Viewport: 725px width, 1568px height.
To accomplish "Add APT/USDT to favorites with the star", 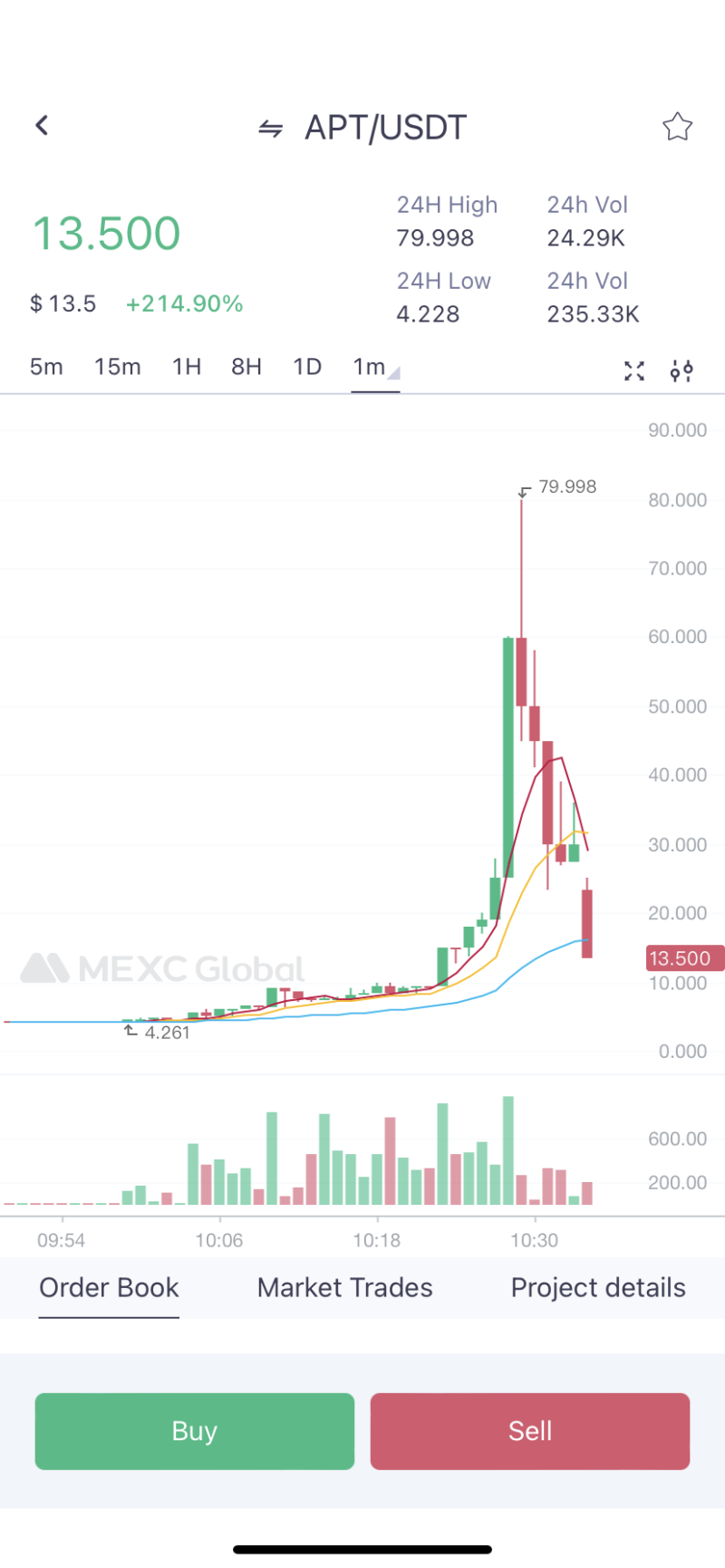I will [677, 127].
